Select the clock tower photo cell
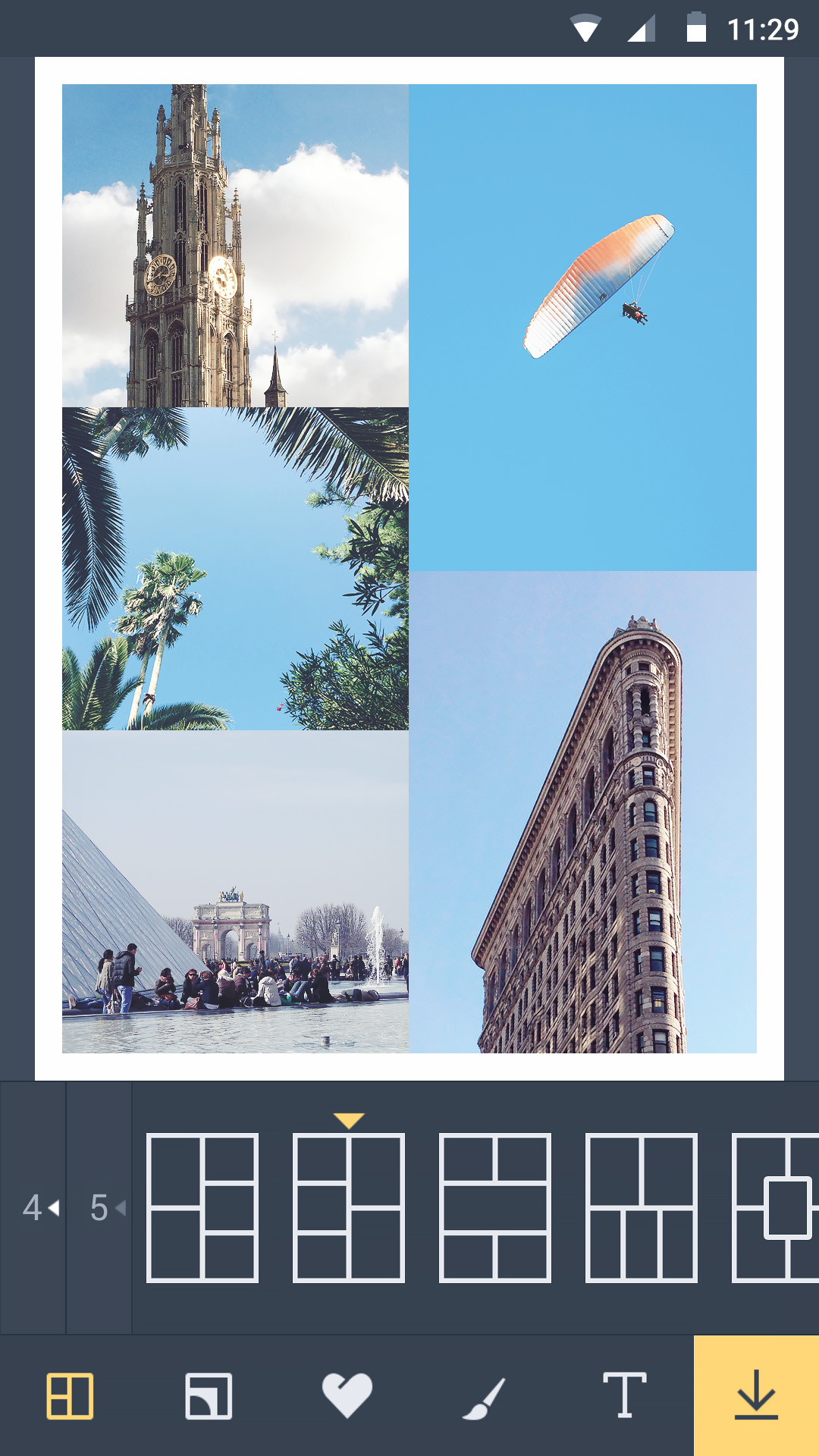 tap(235, 246)
